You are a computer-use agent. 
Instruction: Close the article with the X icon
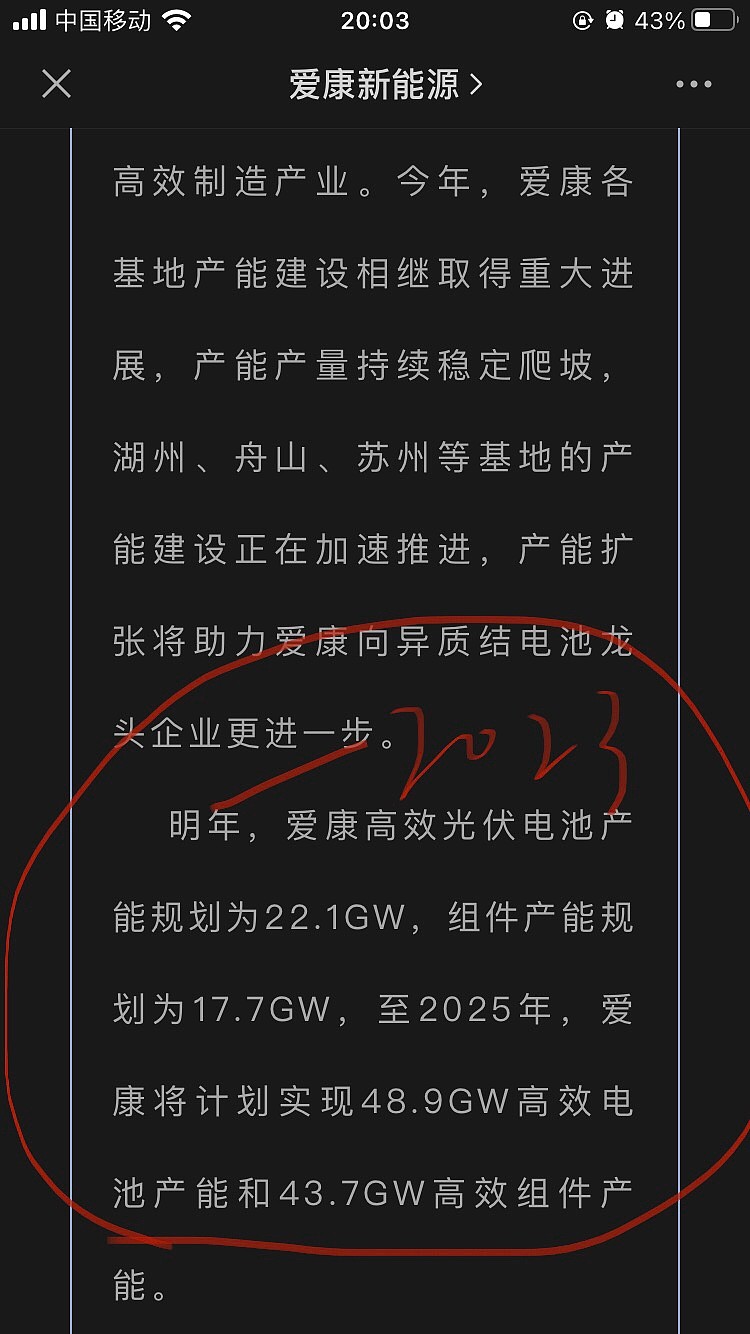57,84
